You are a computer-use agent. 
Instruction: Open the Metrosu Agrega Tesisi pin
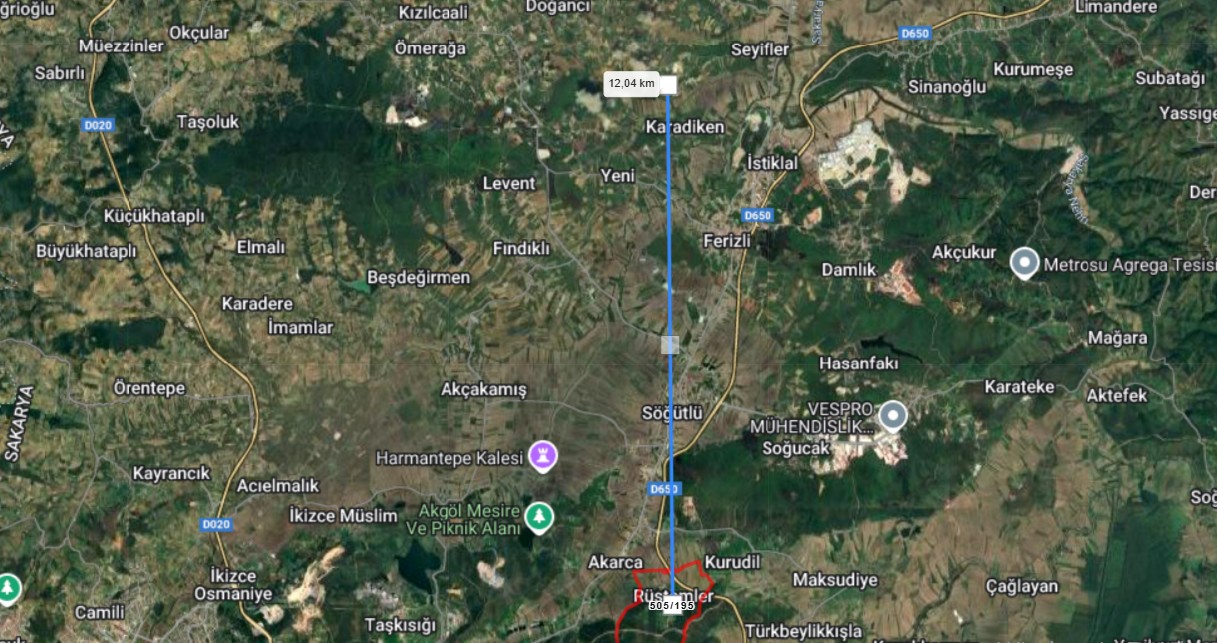(x=1024, y=263)
